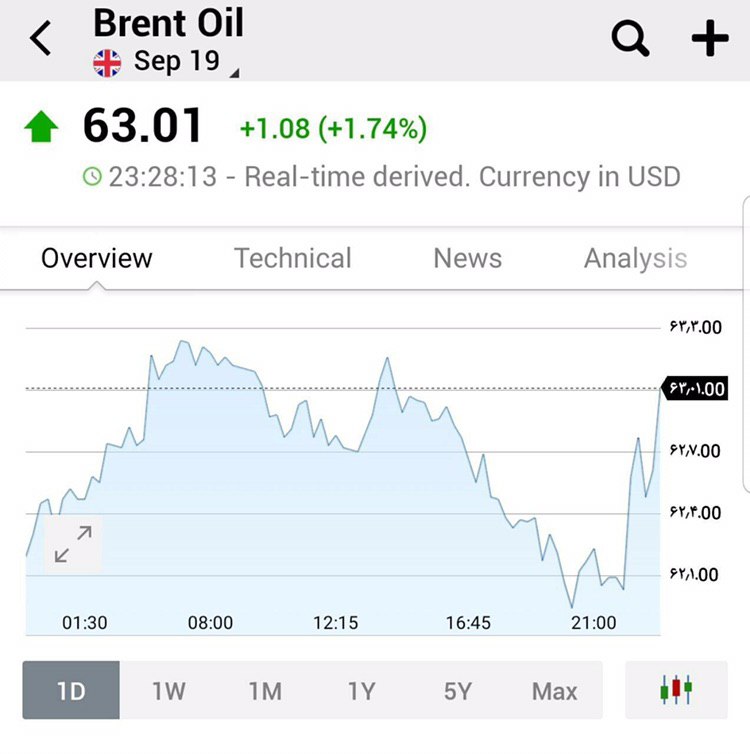750x754 pixels.
Task: Go back using the arrow icon
Action: point(41,40)
